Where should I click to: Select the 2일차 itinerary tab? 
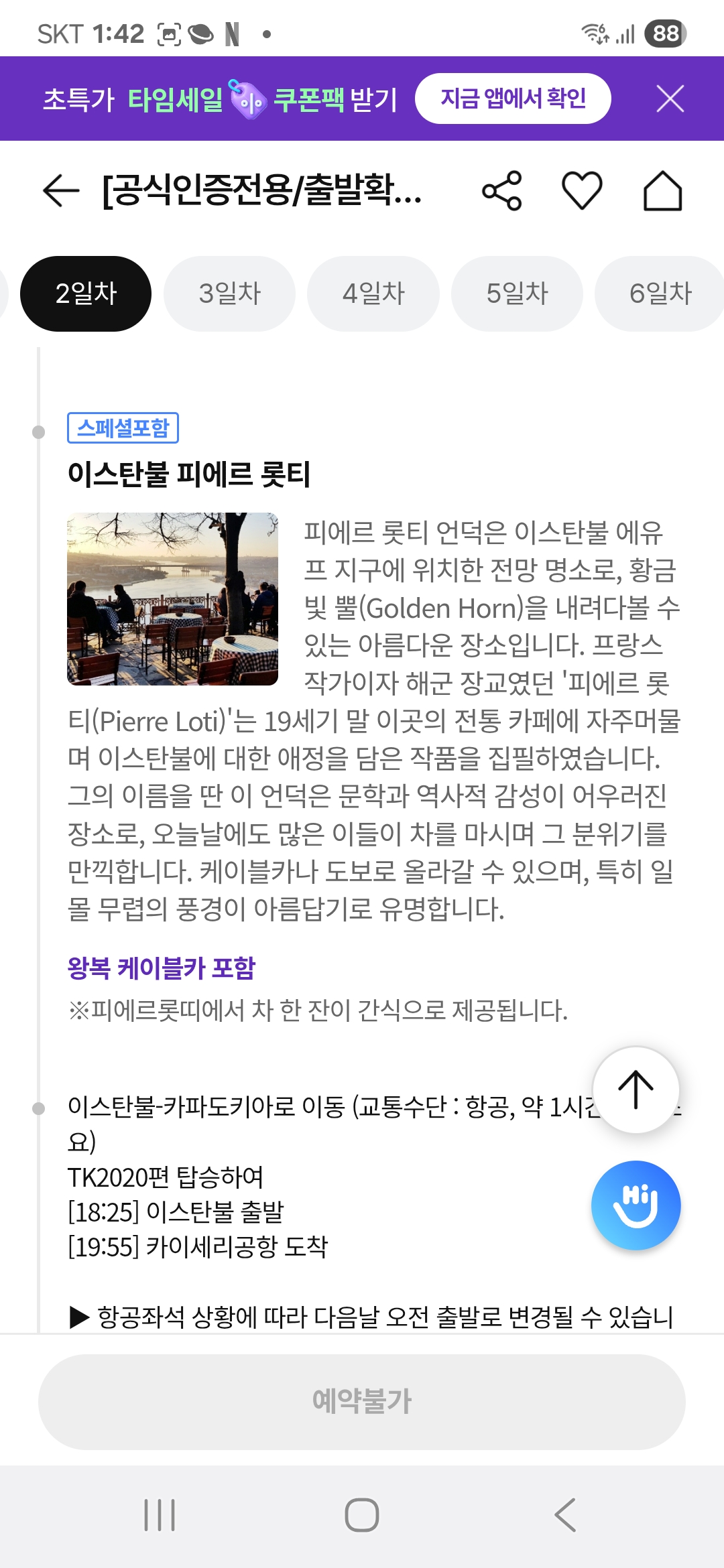(x=86, y=293)
